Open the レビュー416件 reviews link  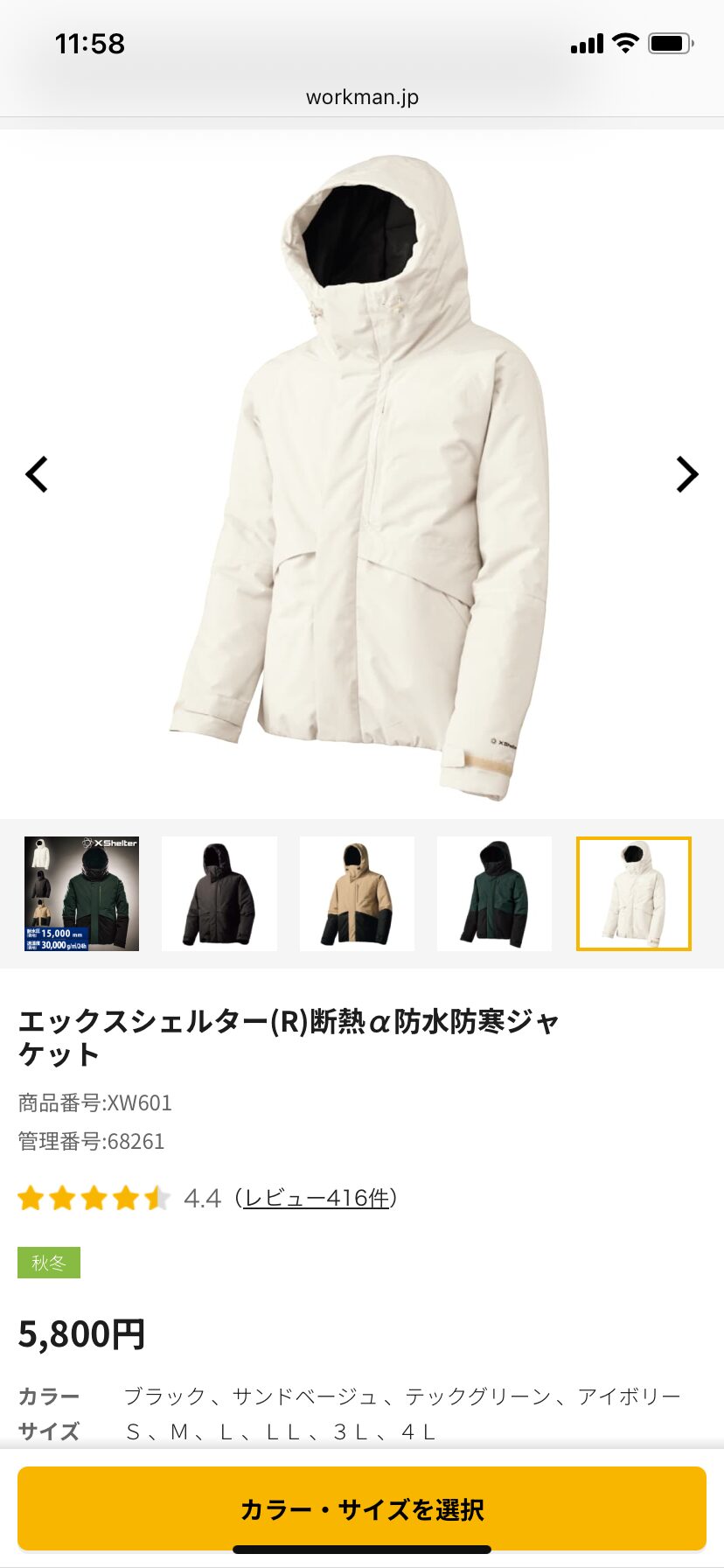[x=317, y=1198]
